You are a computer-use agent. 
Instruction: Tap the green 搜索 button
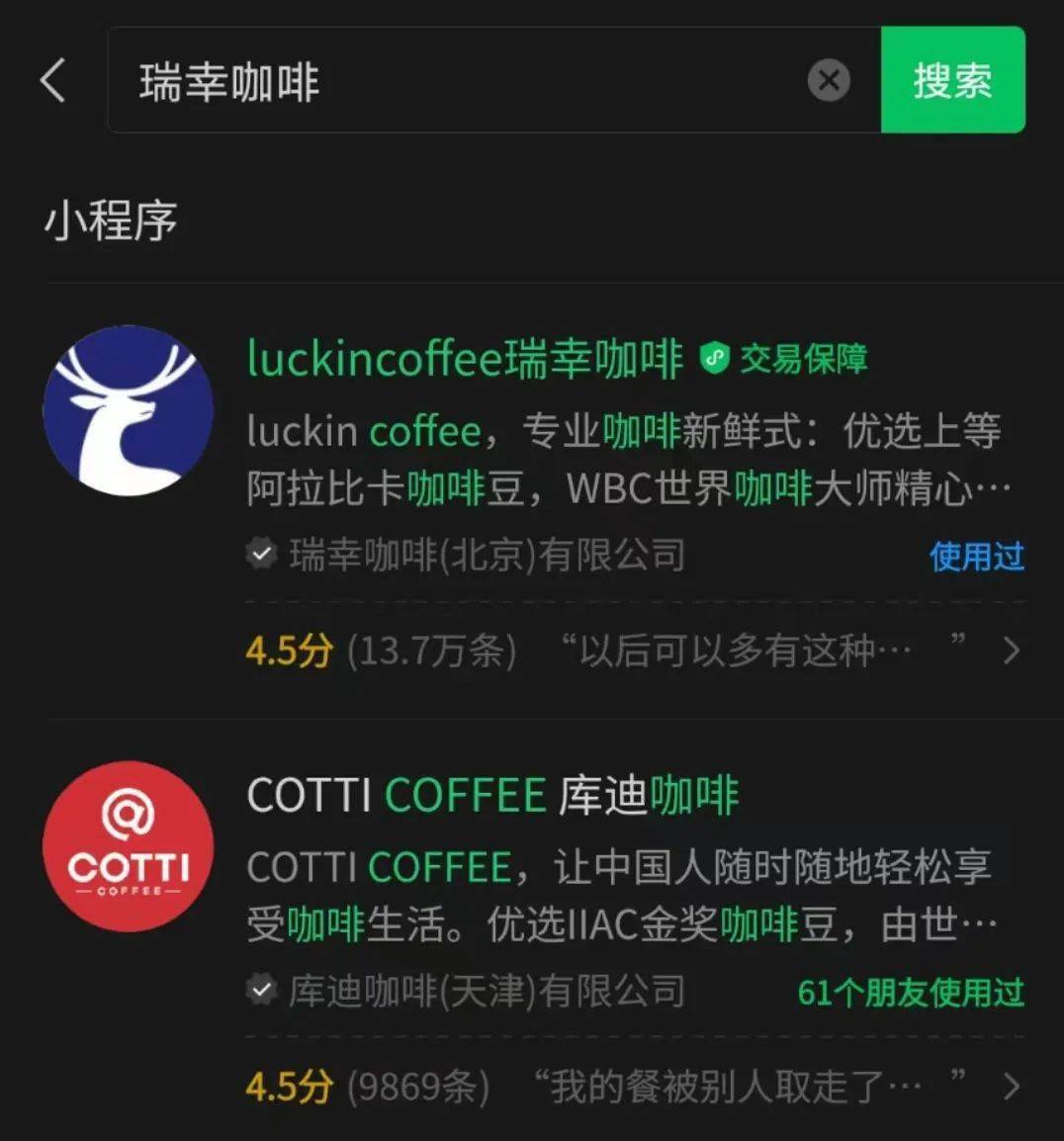[x=952, y=80]
